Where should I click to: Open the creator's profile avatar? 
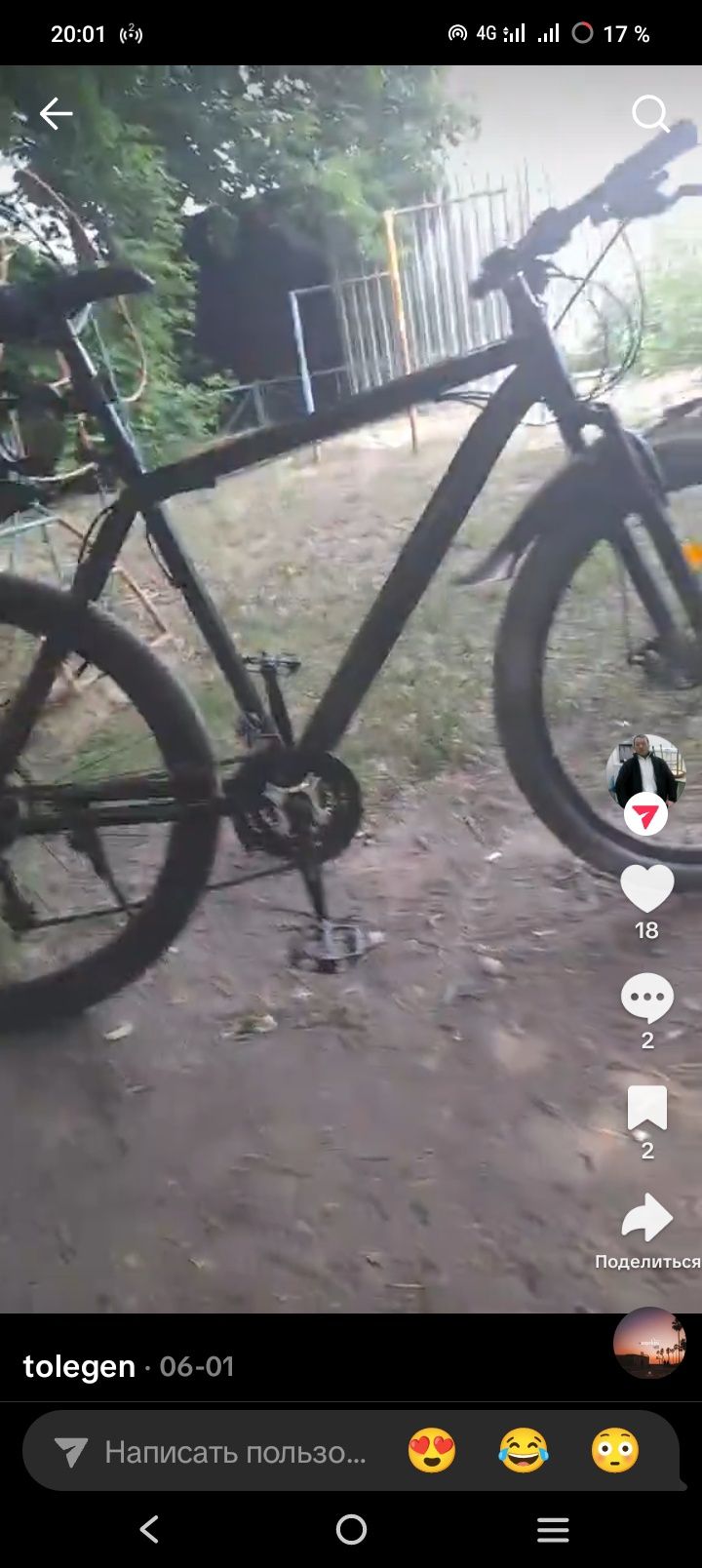pyautogui.click(x=644, y=770)
